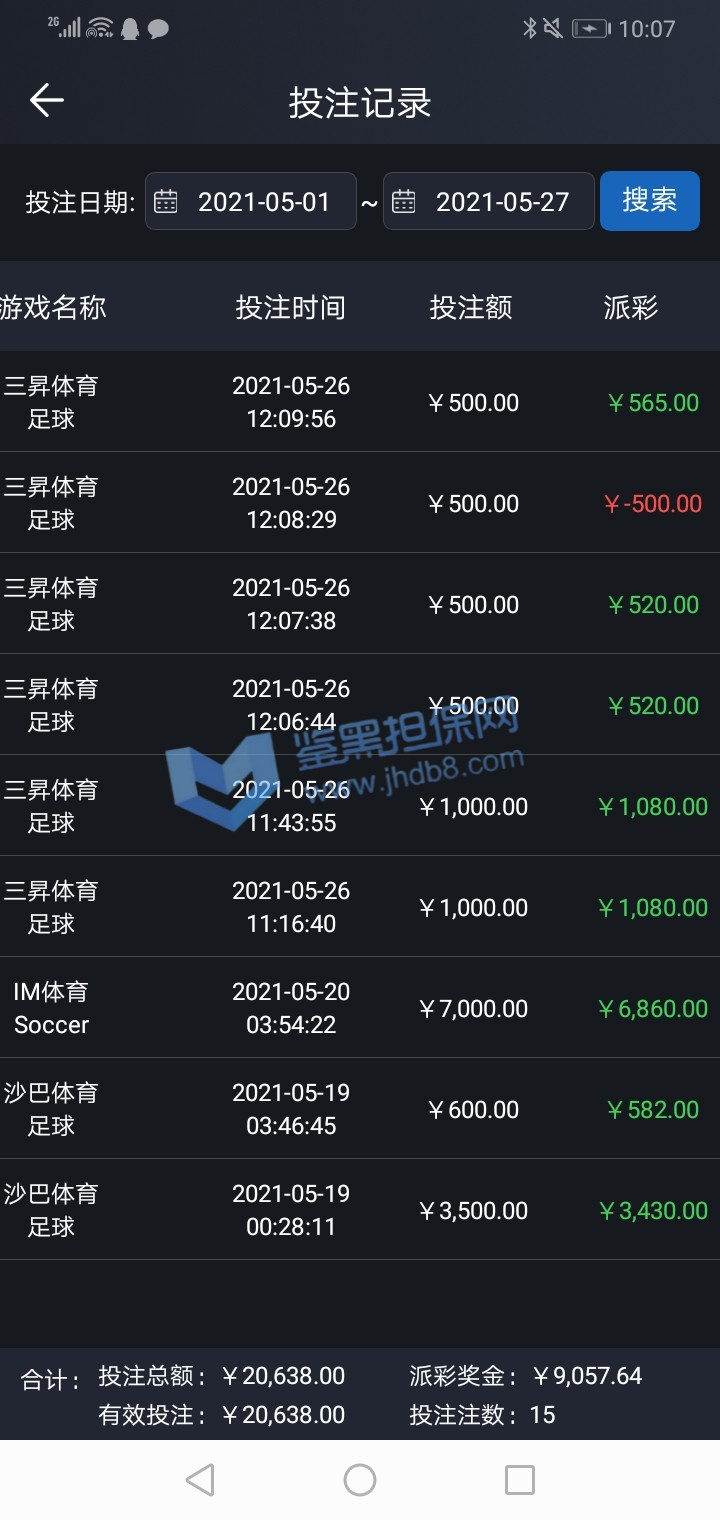Tap the system home button
The width and height of the screenshot is (720, 1520).
360,1479
